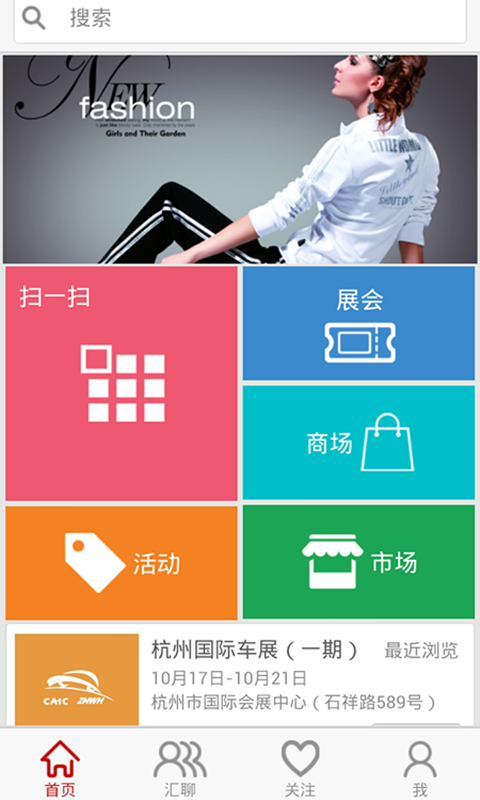The image size is (480, 800).
Task: Open the 杭州国际车展（一期） card
Action: point(240,675)
